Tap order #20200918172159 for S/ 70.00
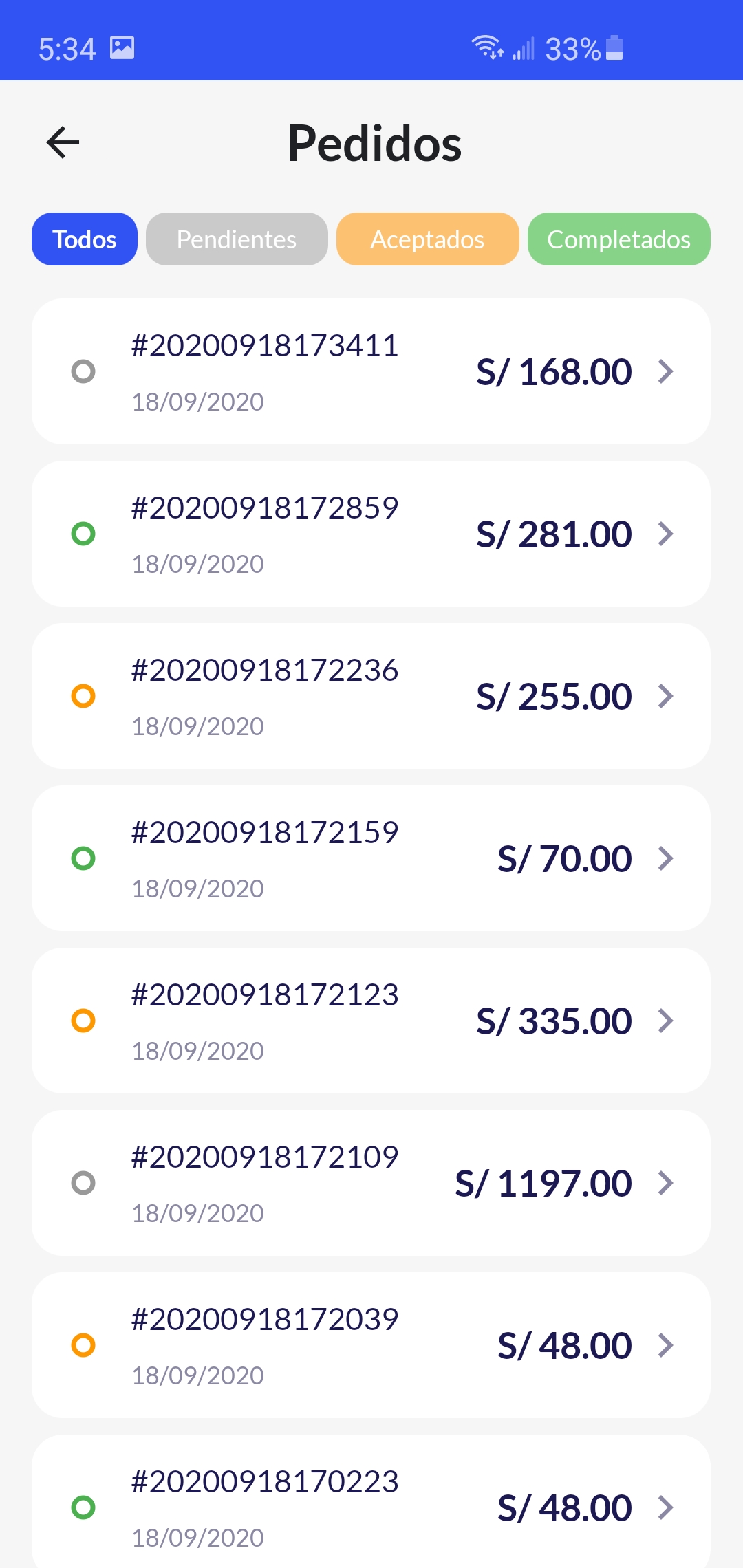 [371, 858]
